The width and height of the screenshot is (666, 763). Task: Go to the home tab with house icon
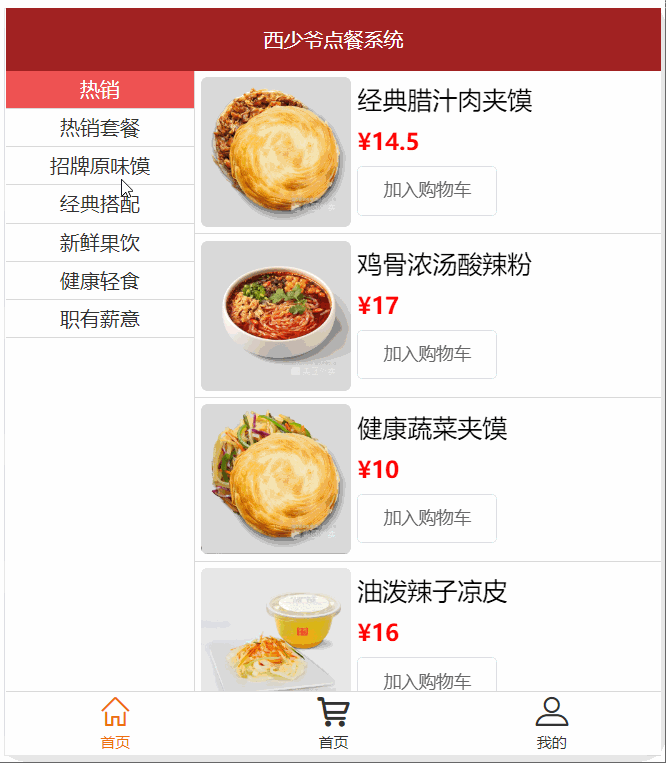115,722
